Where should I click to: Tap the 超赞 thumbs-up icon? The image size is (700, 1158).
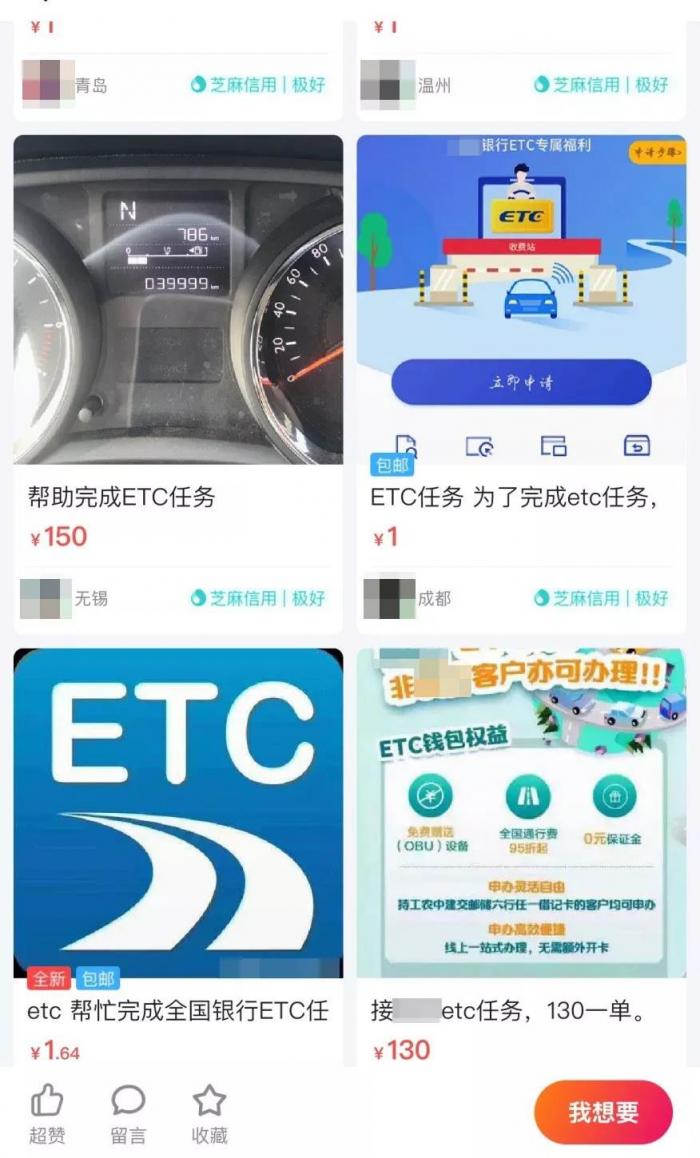45,1103
